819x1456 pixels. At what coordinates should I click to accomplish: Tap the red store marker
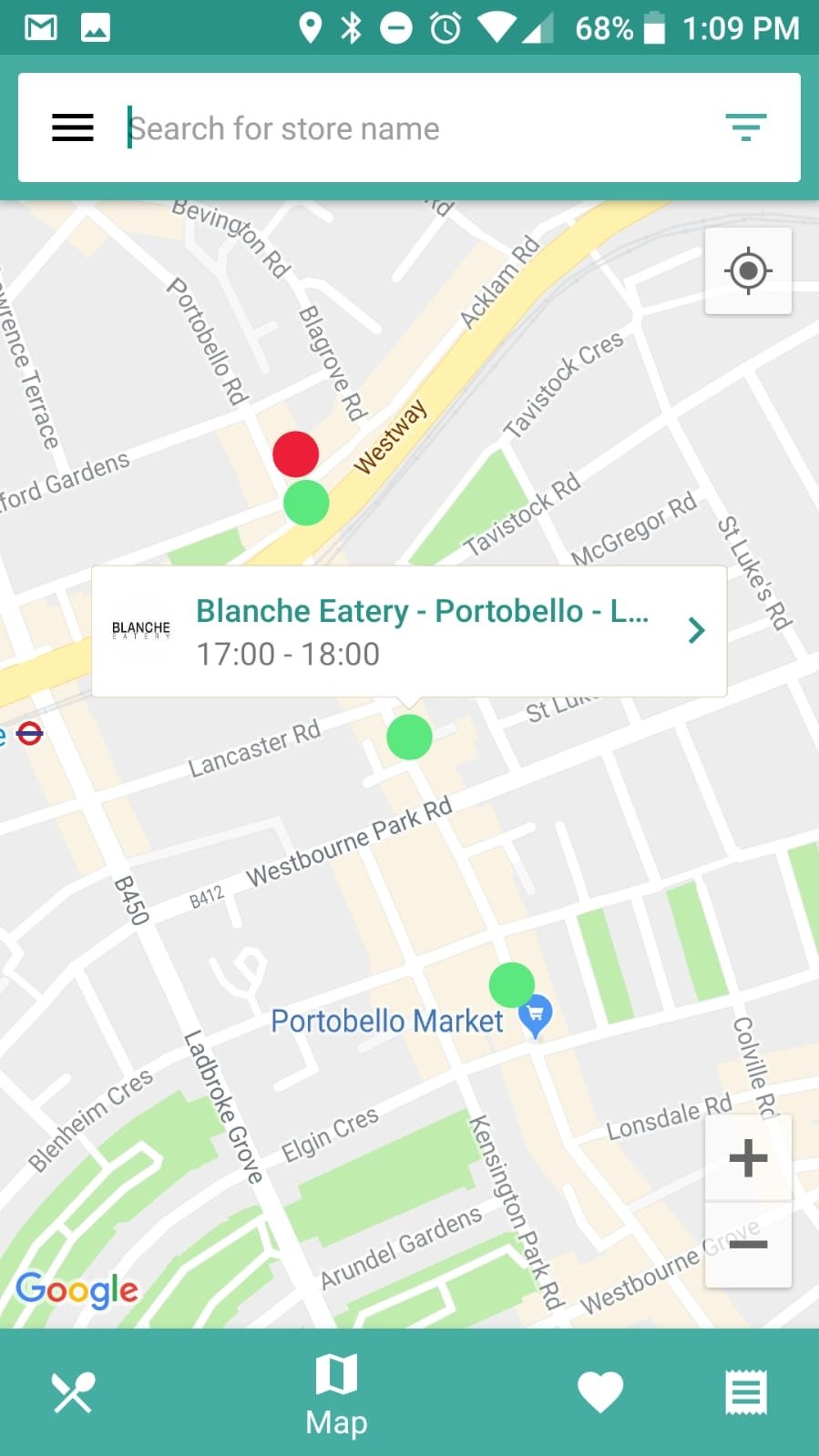click(296, 453)
